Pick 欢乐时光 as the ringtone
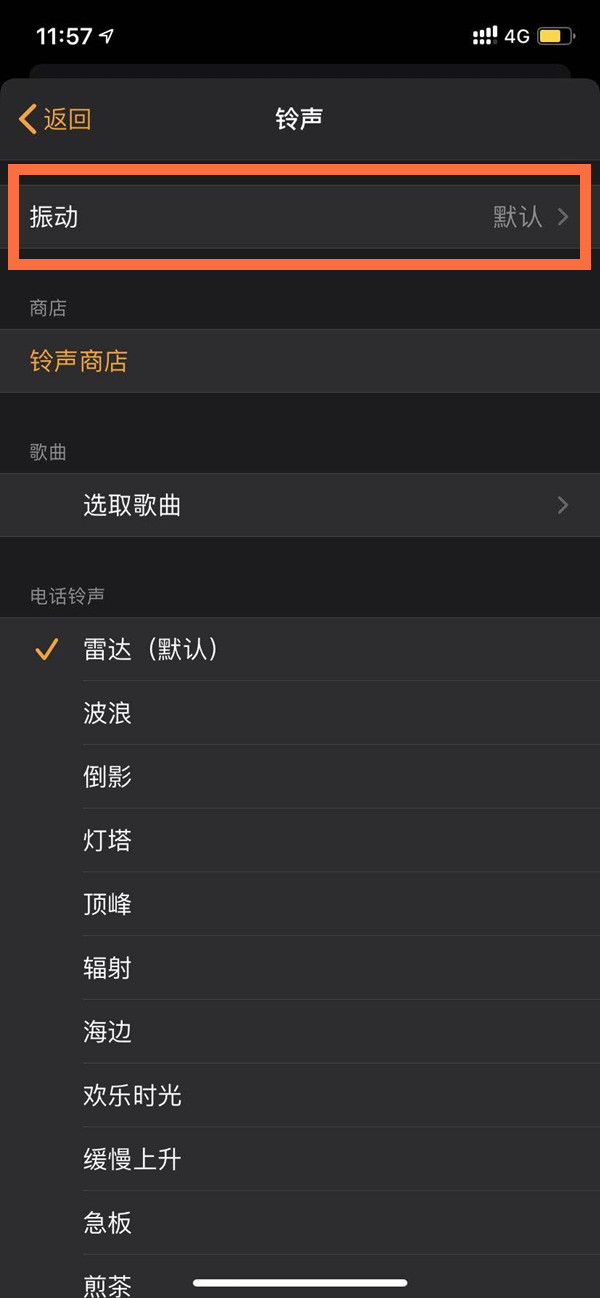Image resolution: width=600 pixels, height=1298 pixels. pyautogui.click(x=300, y=1096)
